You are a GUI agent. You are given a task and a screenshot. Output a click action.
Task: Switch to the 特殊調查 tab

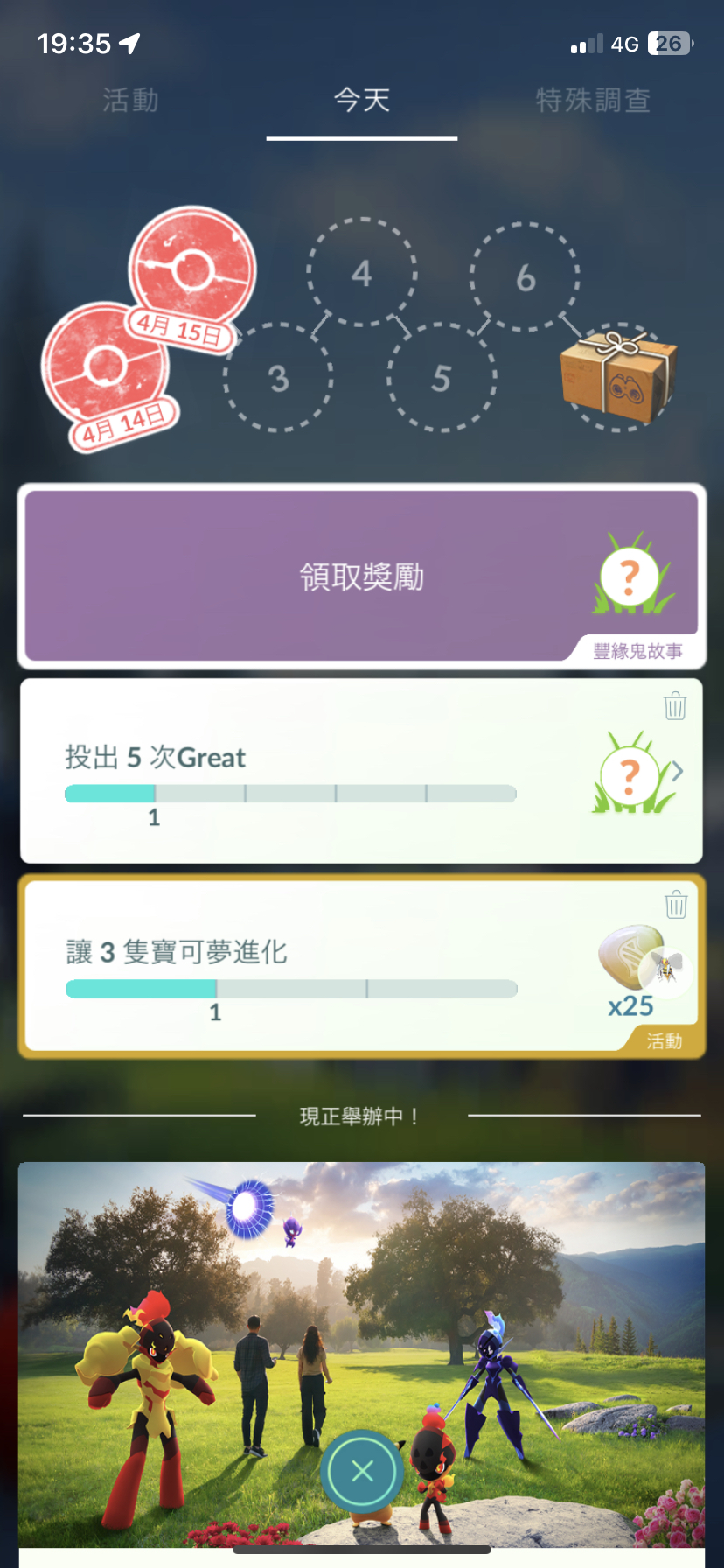pyautogui.click(x=593, y=100)
